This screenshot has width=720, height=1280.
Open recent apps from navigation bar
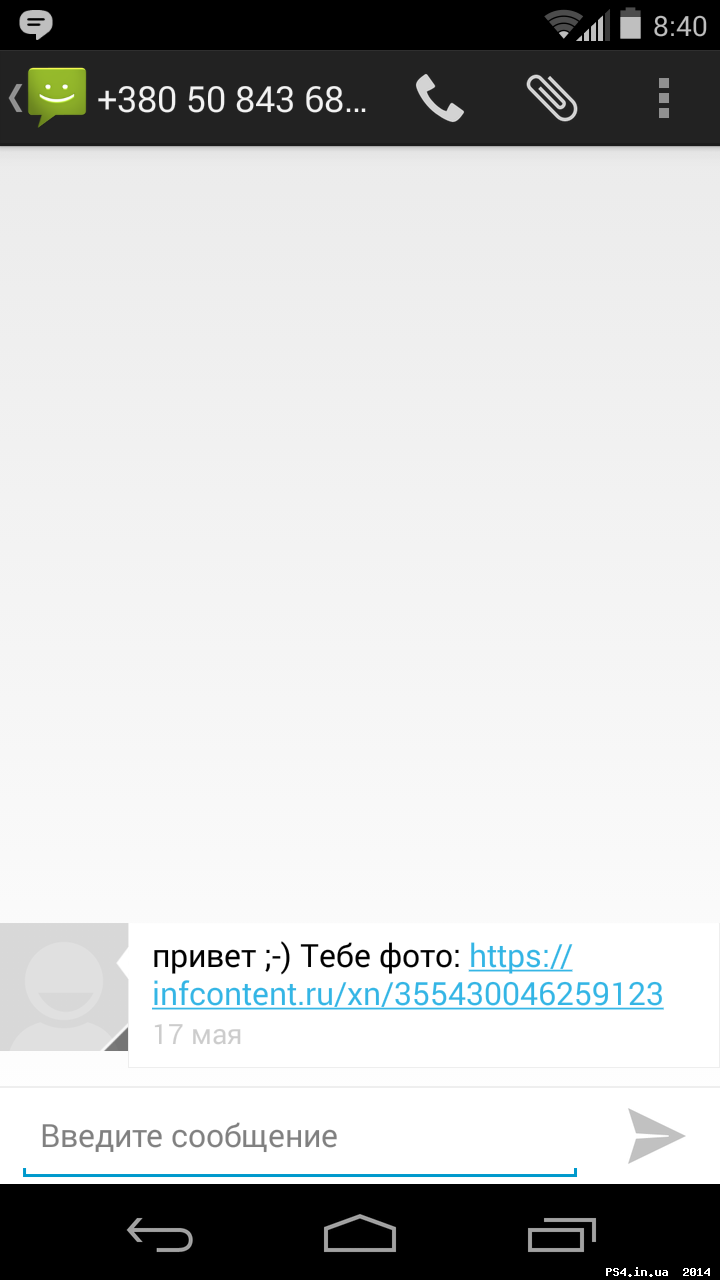562,1235
